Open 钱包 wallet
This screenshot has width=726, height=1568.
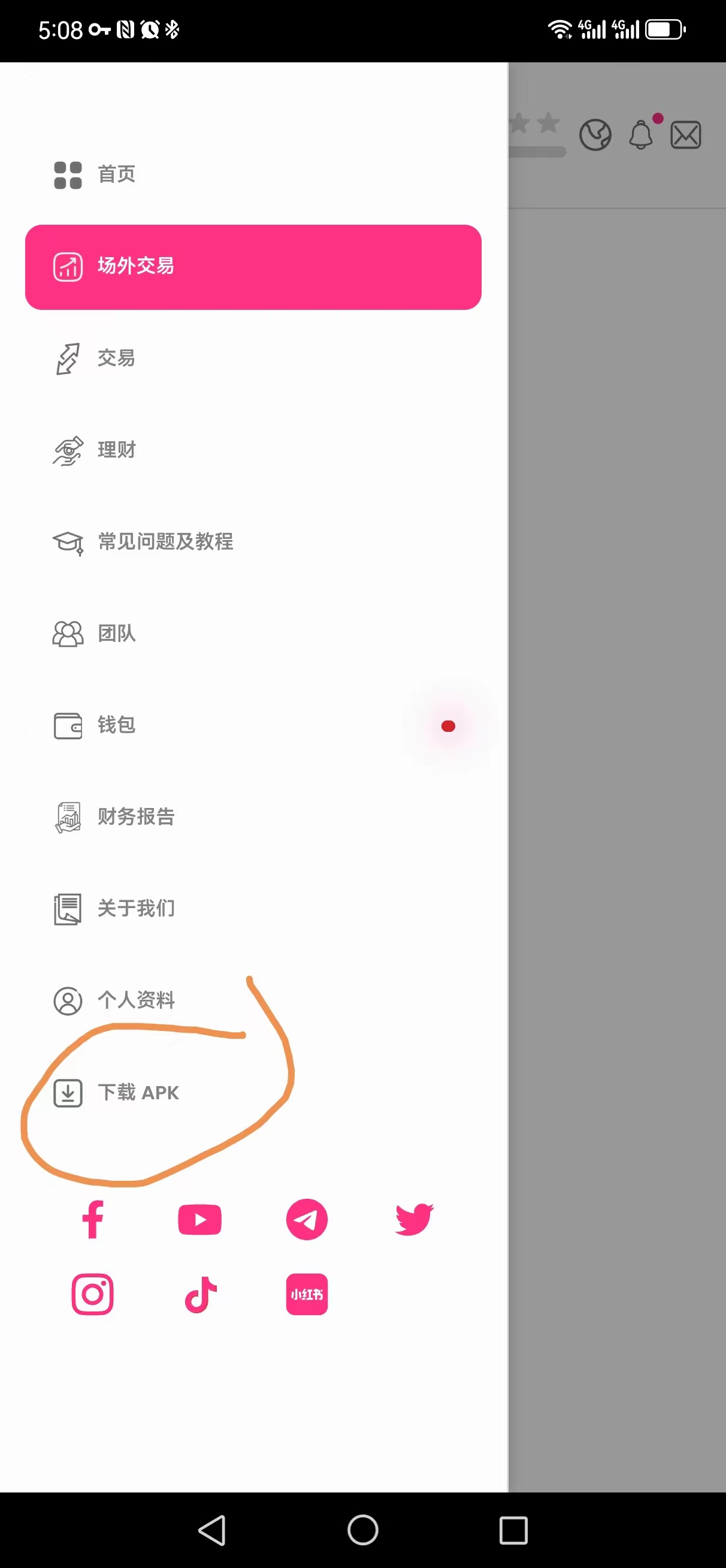(253, 726)
